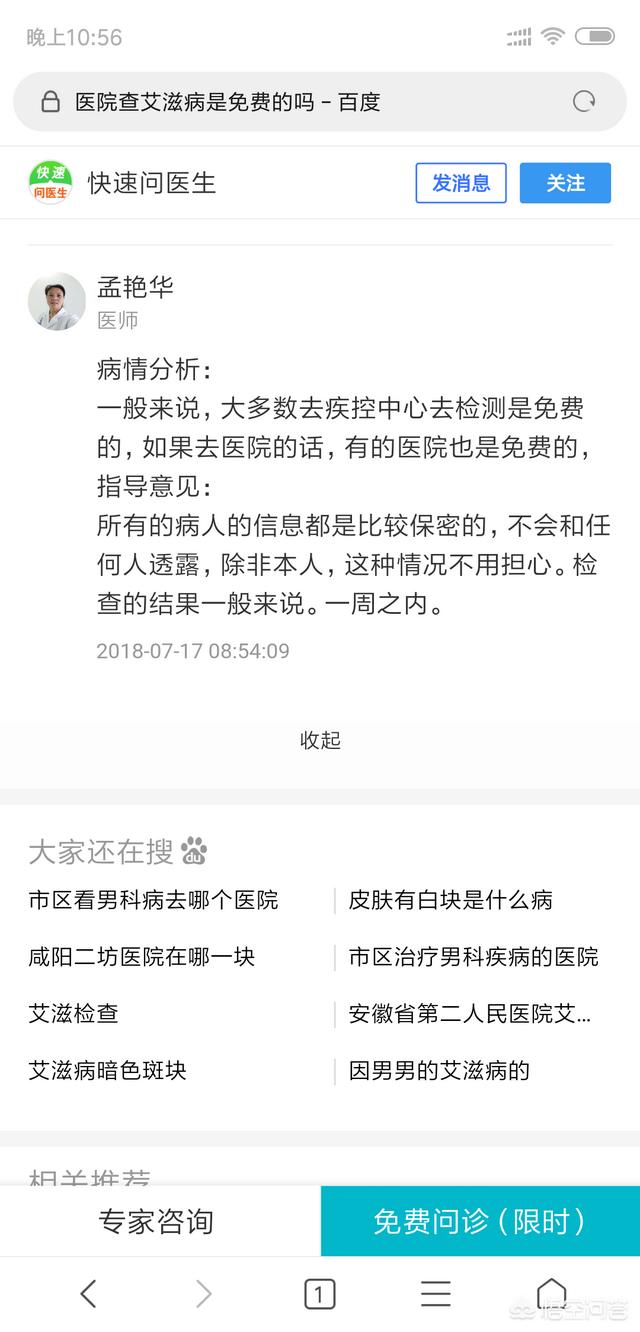Search 因男男的艾滋病的

[x=439, y=1071]
